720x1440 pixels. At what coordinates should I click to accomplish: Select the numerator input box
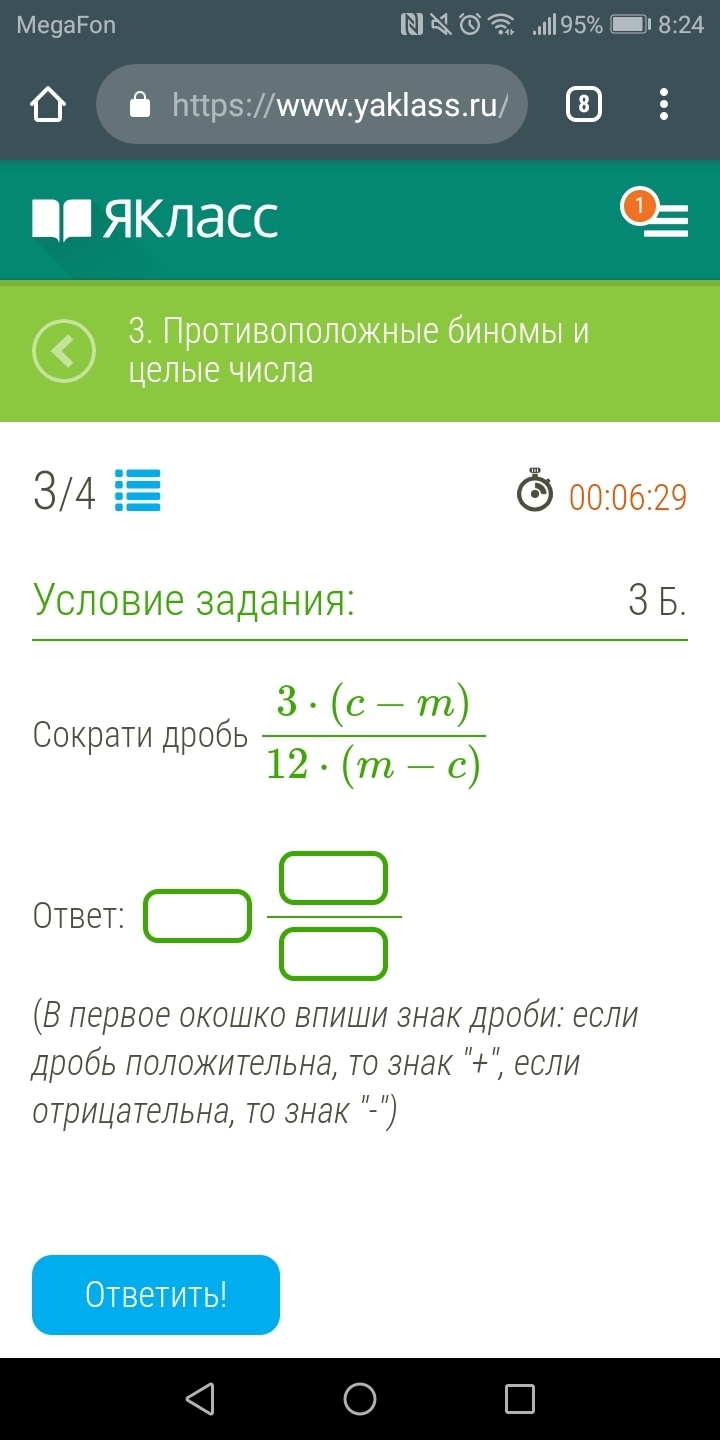point(333,878)
